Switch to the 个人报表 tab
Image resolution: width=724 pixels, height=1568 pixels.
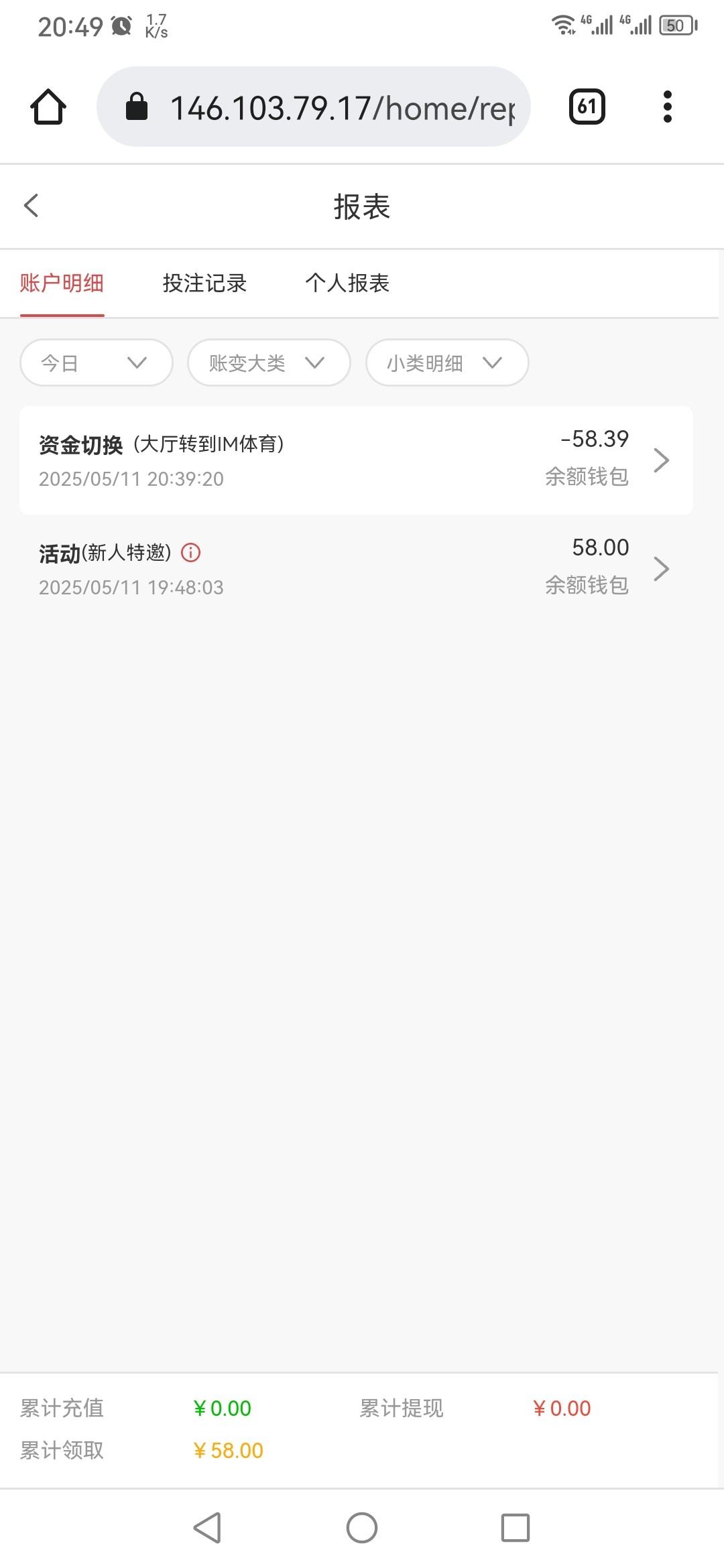347,283
